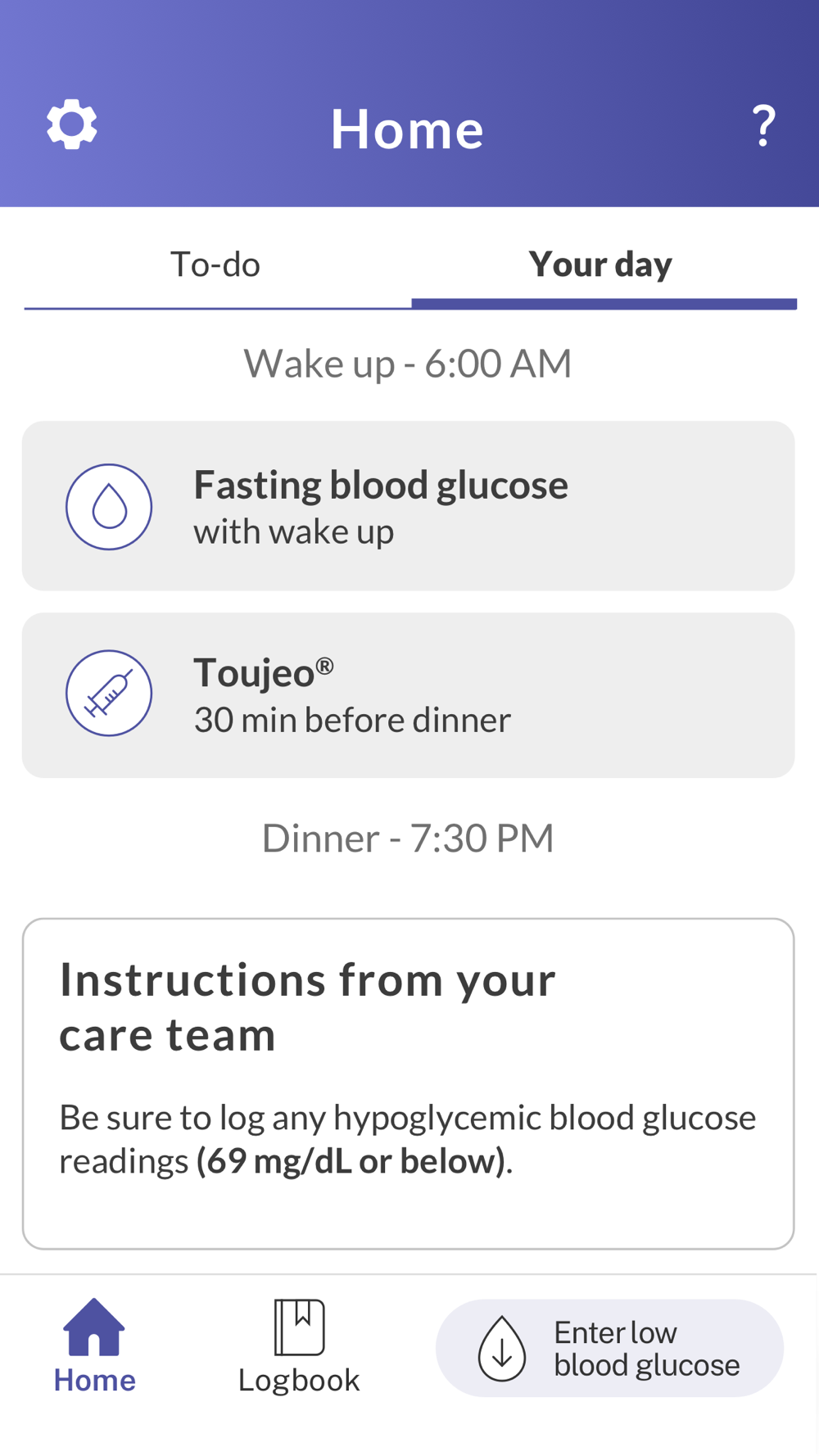Open the settings gear

pos(72,124)
